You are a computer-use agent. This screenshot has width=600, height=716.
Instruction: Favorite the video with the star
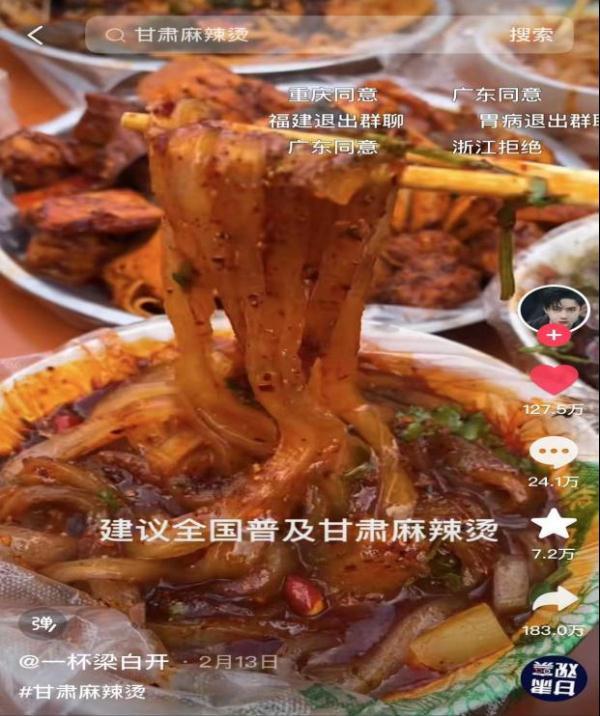[553, 523]
